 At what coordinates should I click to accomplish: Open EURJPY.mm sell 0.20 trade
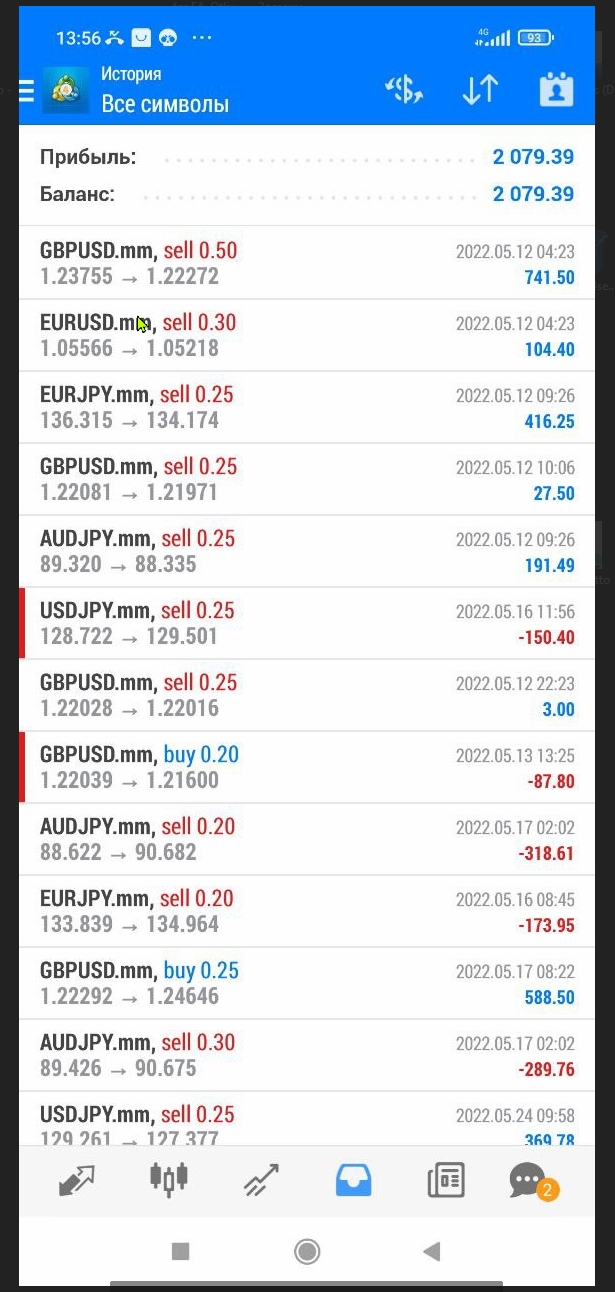307,911
